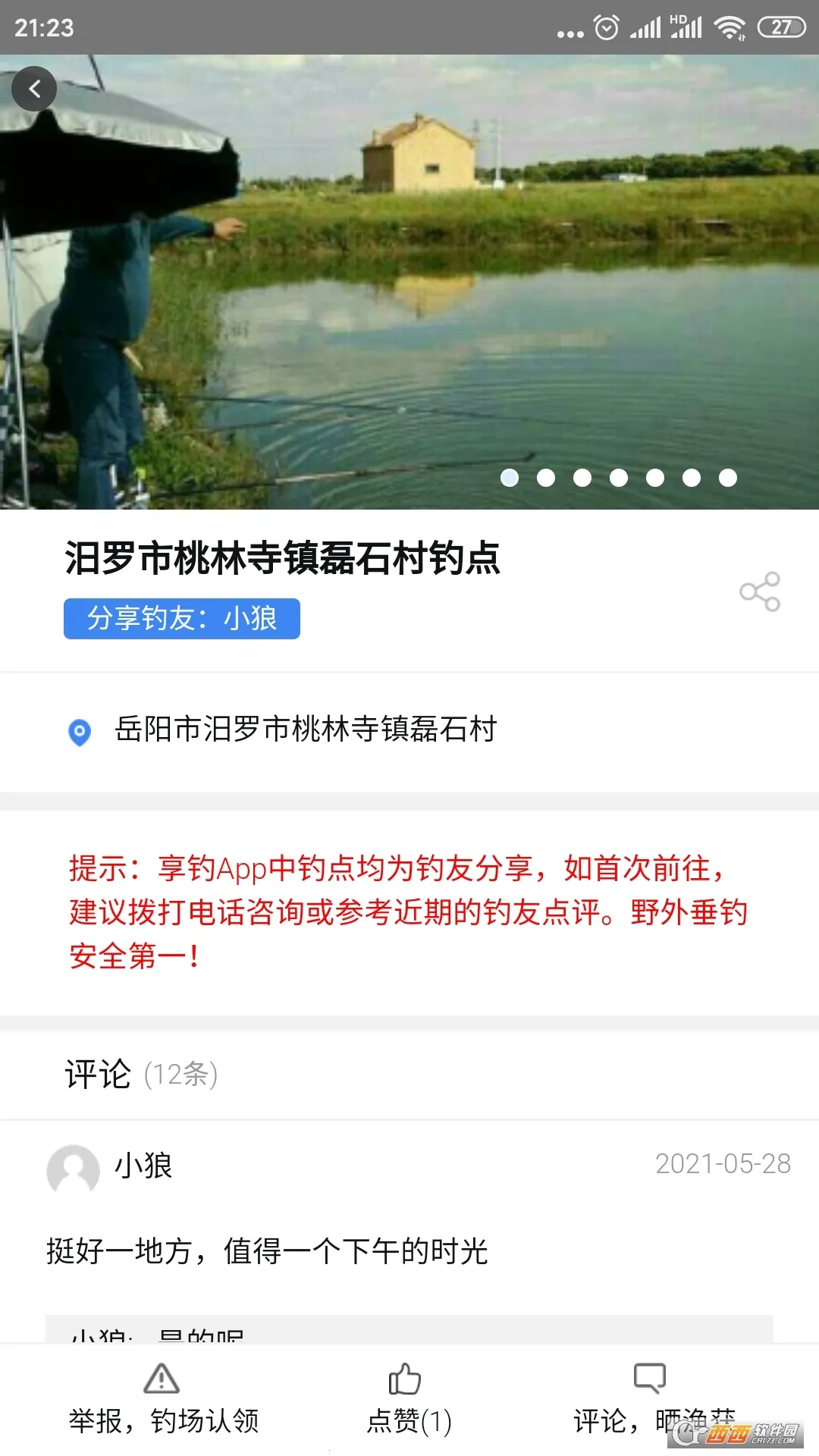Open address 岳阳市汨罗市桃林寺镇磊石村 on map

click(305, 730)
